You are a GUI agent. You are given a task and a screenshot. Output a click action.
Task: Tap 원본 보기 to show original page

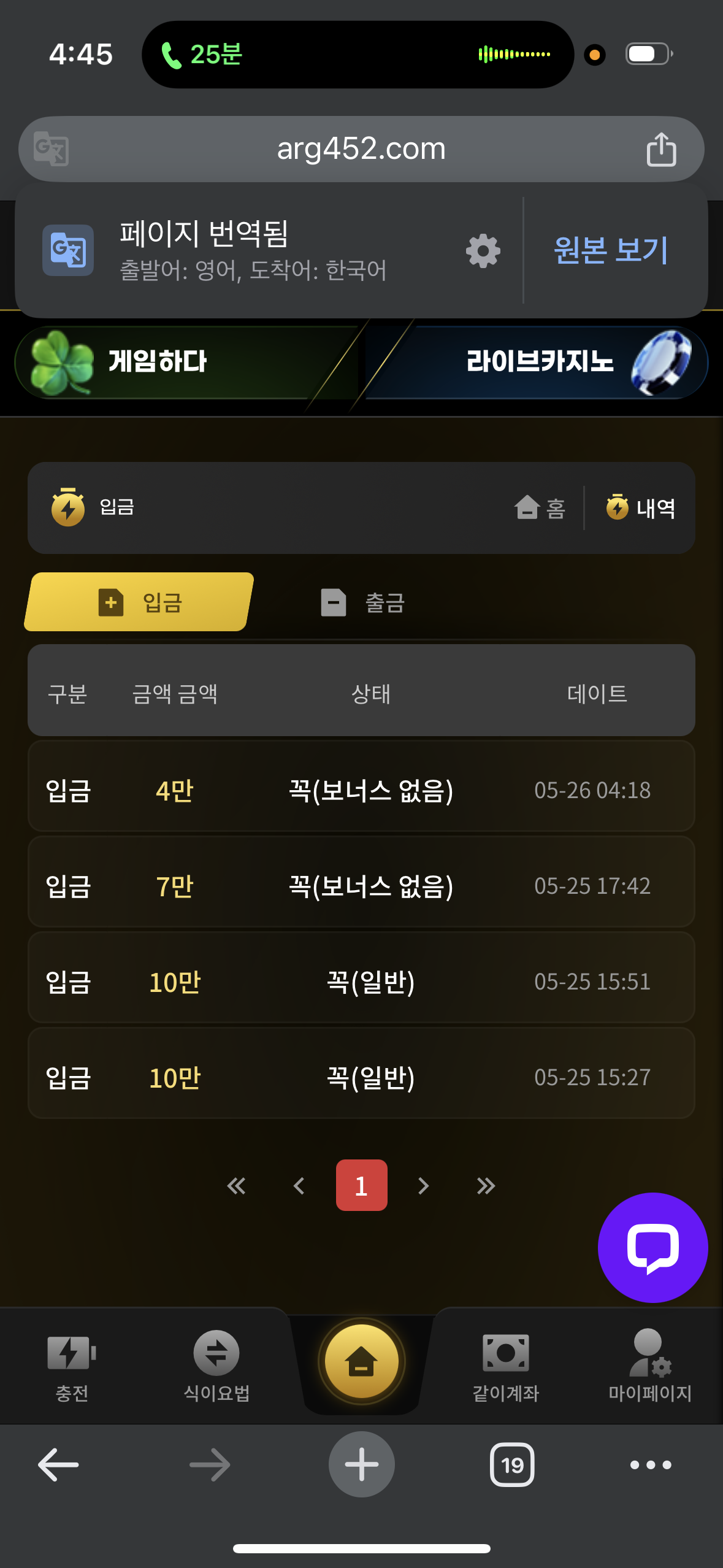[611, 250]
